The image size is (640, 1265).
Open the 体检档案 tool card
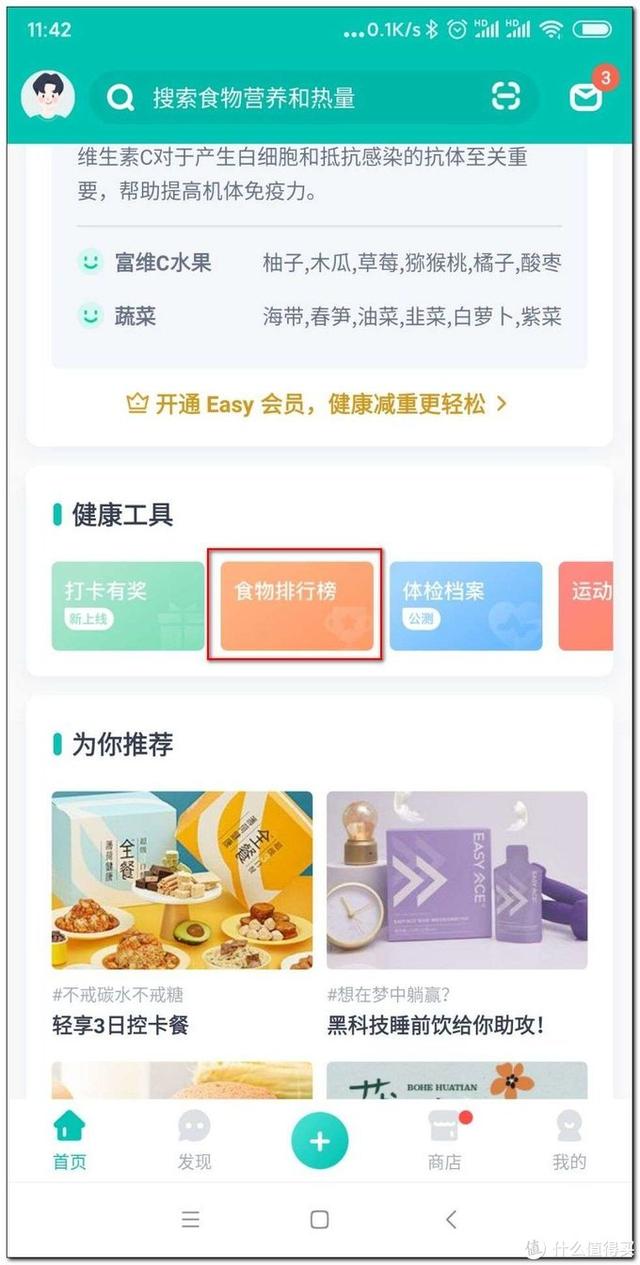[x=465, y=606]
